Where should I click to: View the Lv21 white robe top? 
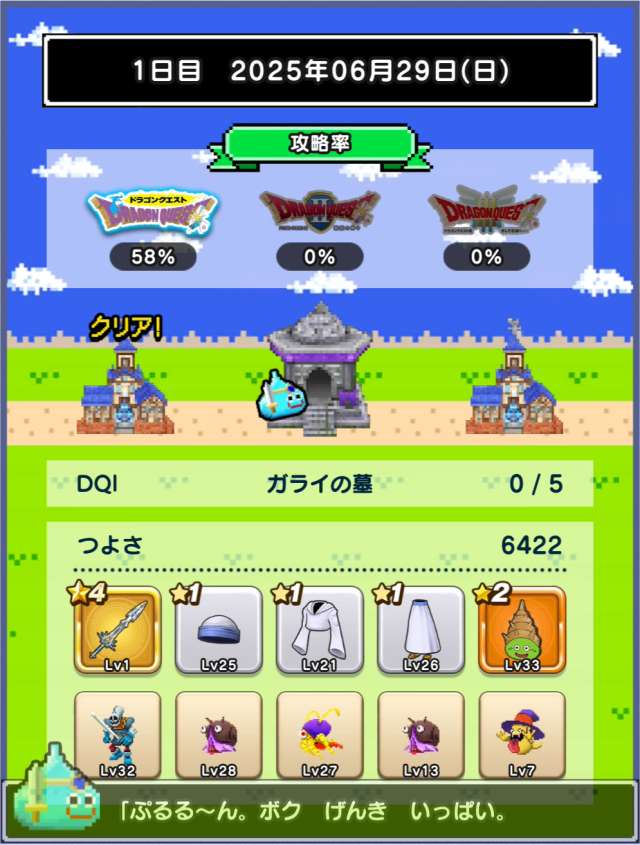(319, 631)
